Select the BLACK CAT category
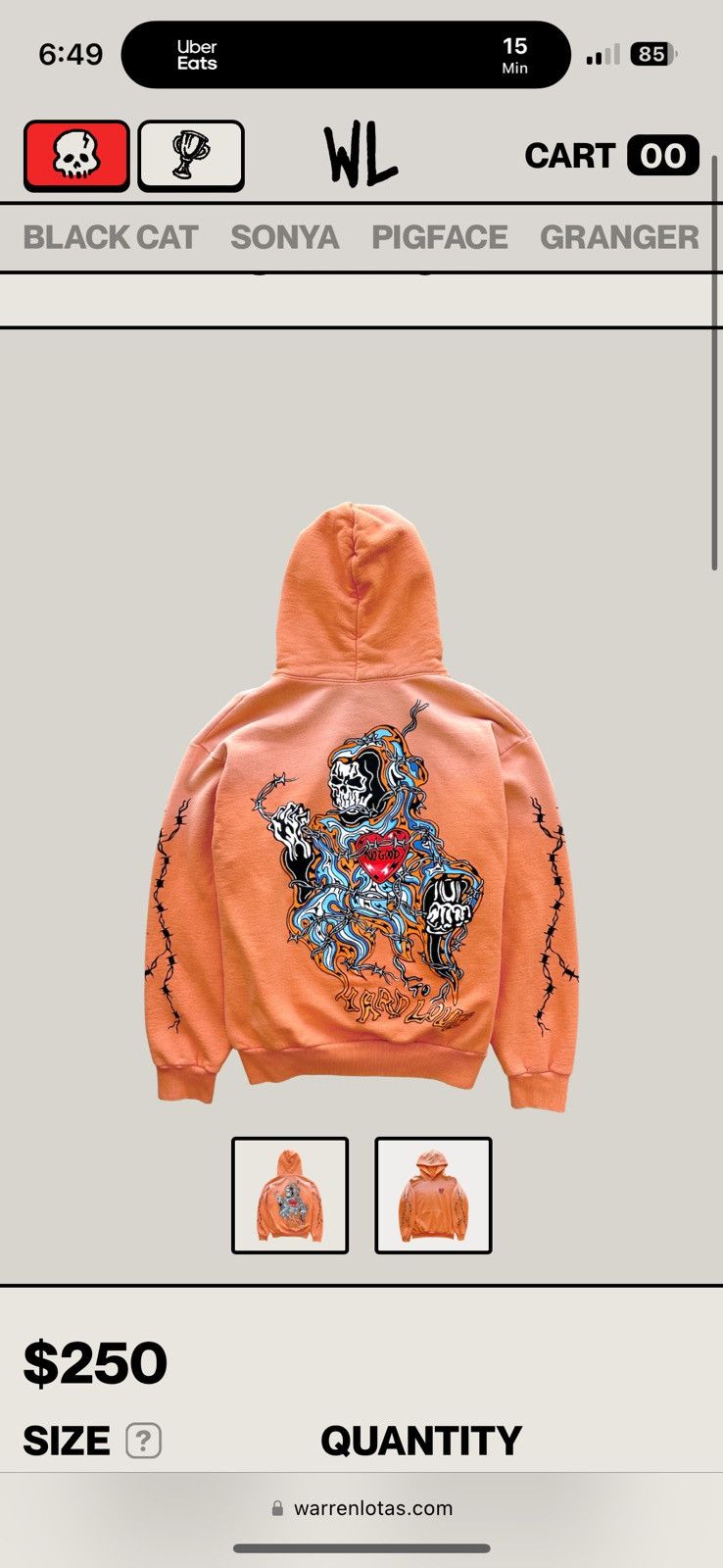The height and width of the screenshot is (1568, 723). [111, 237]
